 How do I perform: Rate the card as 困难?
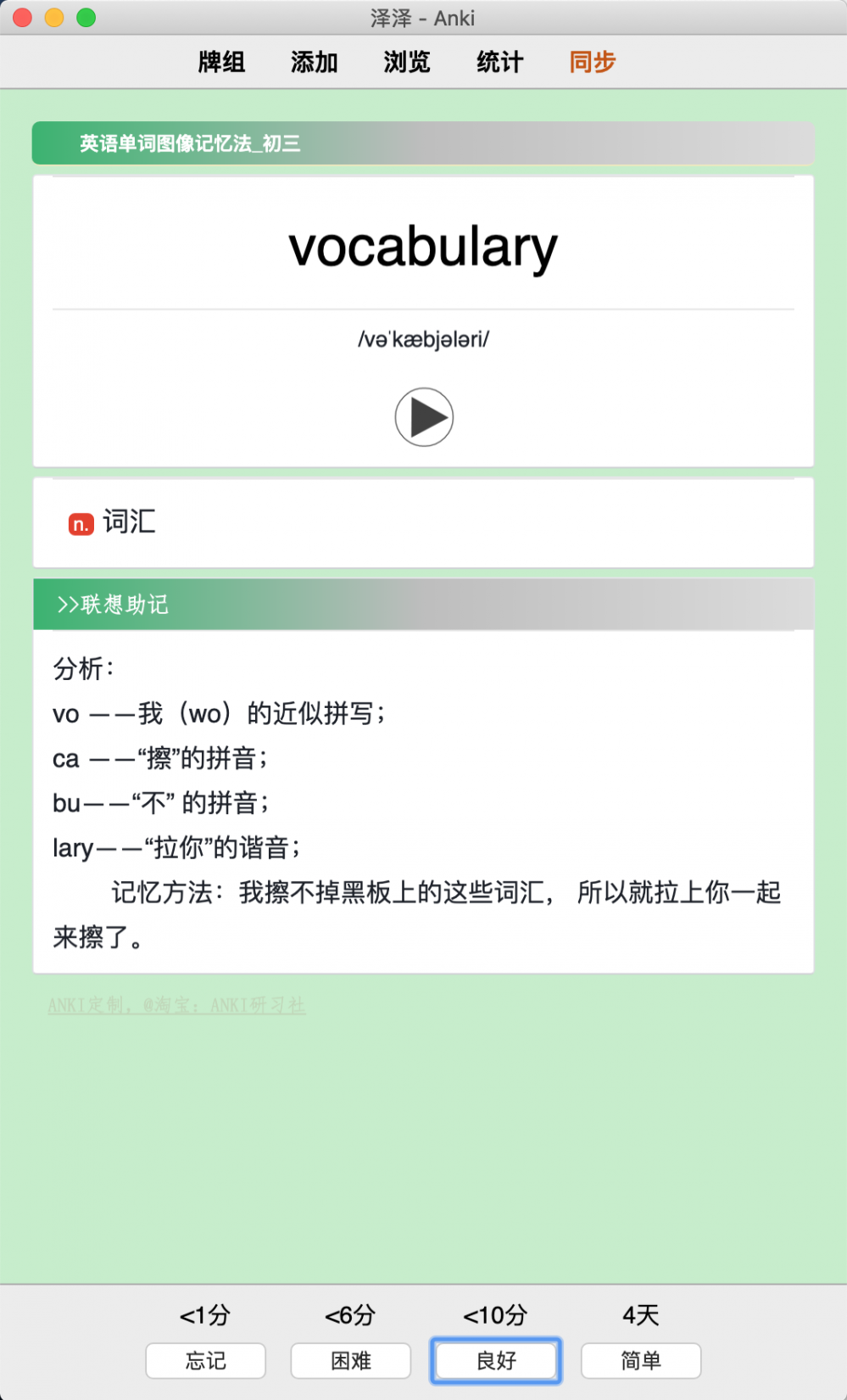tap(351, 1360)
